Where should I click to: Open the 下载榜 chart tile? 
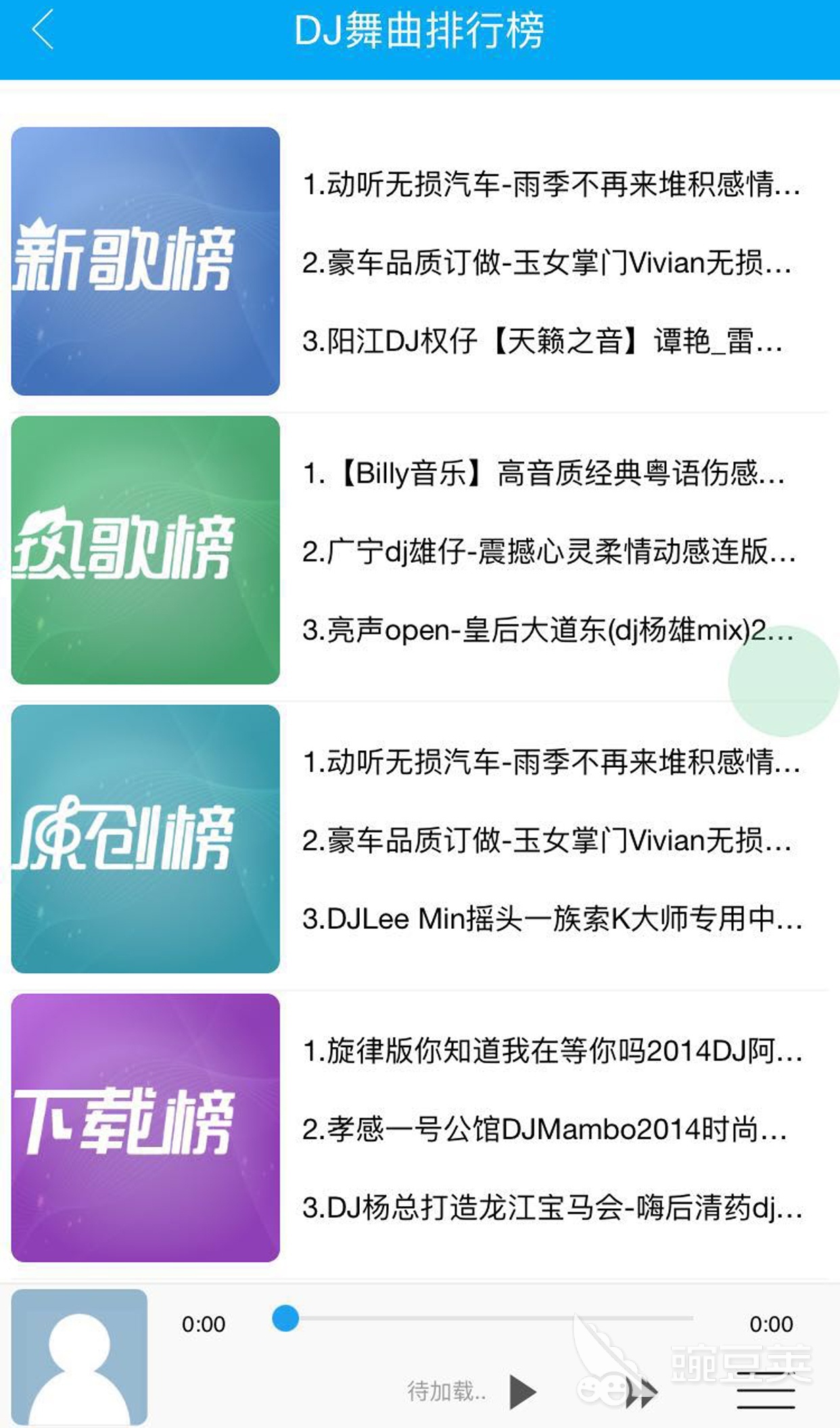point(145,1128)
